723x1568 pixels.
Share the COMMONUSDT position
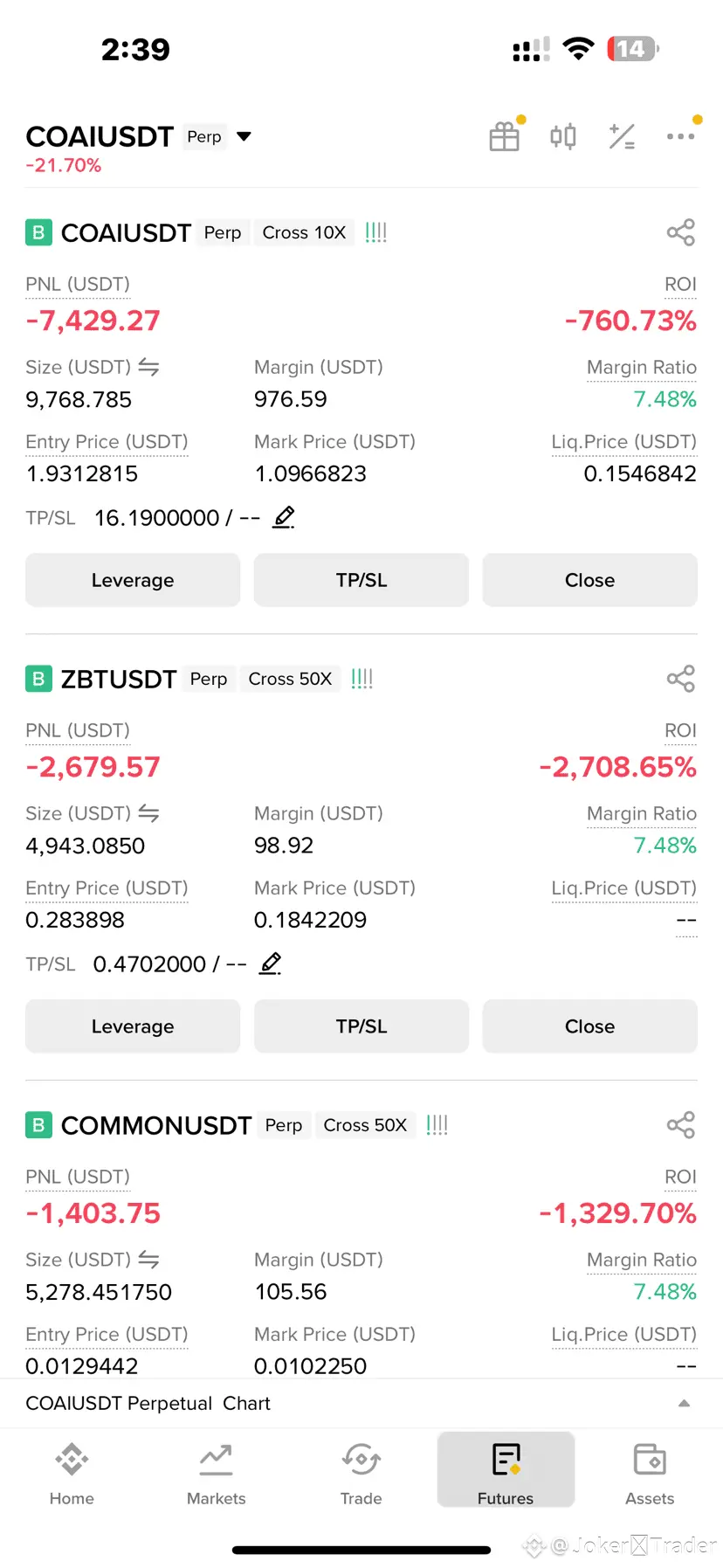click(681, 1125)
